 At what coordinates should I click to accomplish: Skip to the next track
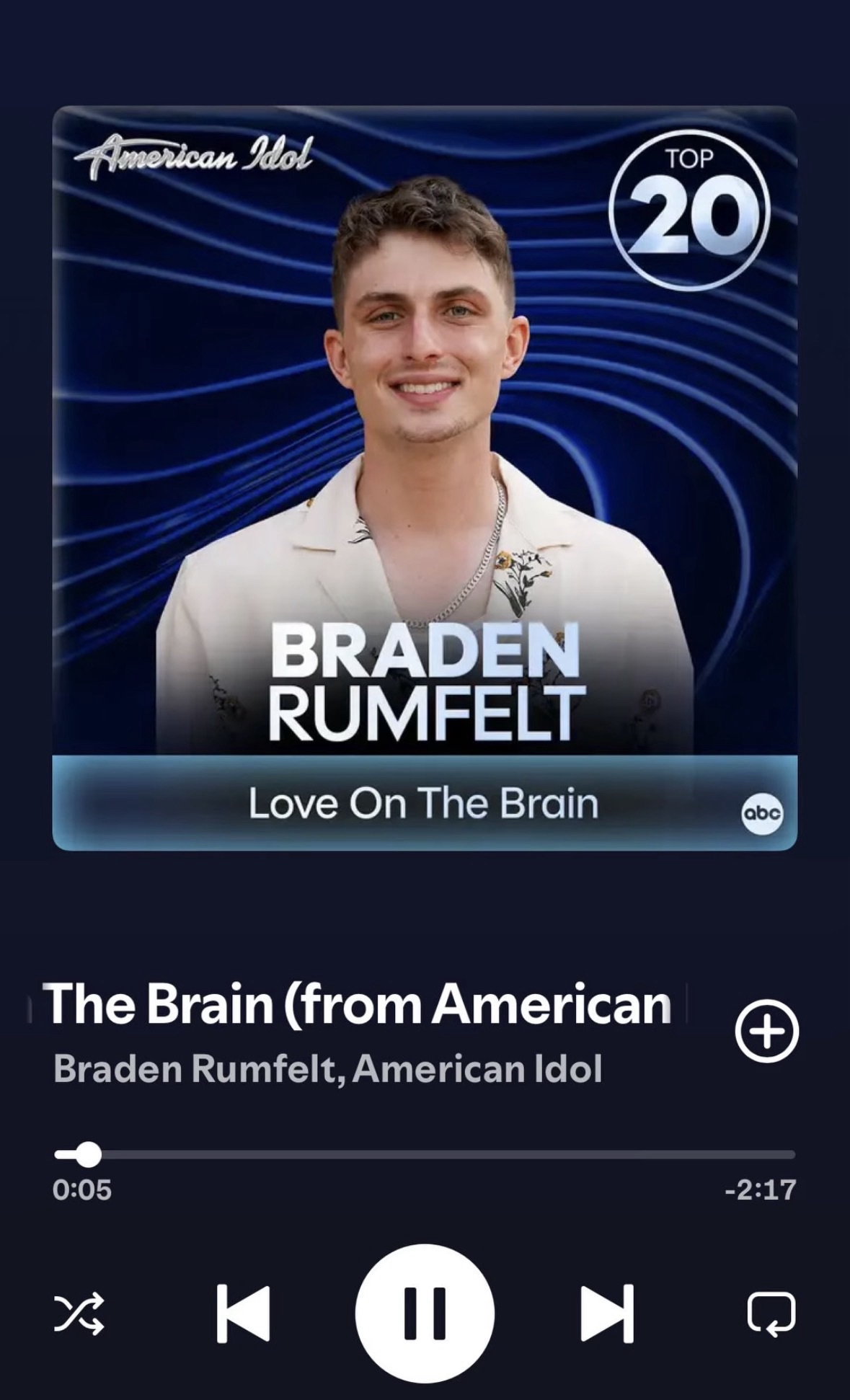tap(607, 1313)
